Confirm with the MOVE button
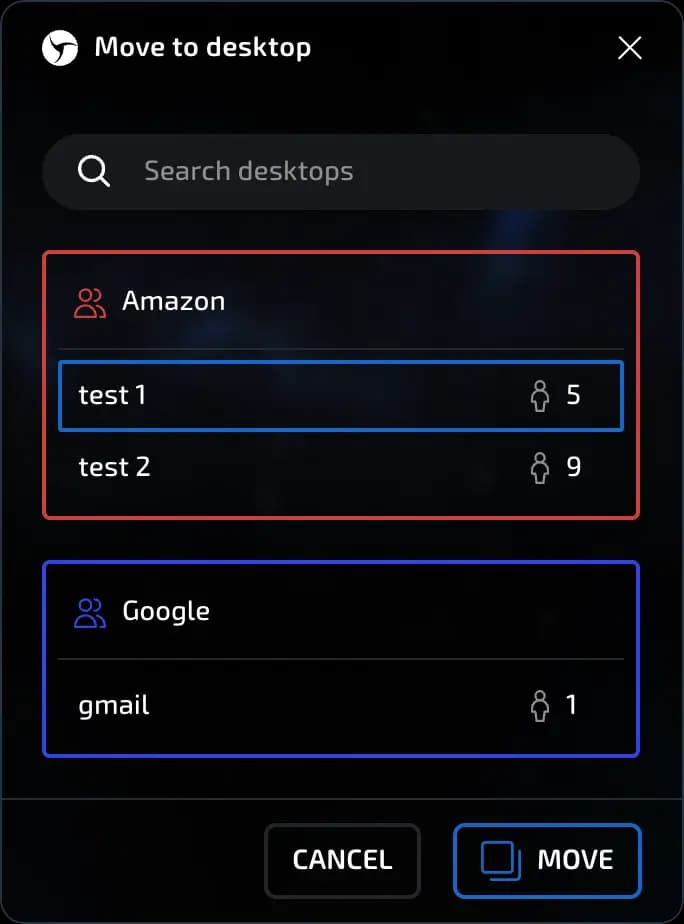This screenshot has width=684, height=924. 547,860
